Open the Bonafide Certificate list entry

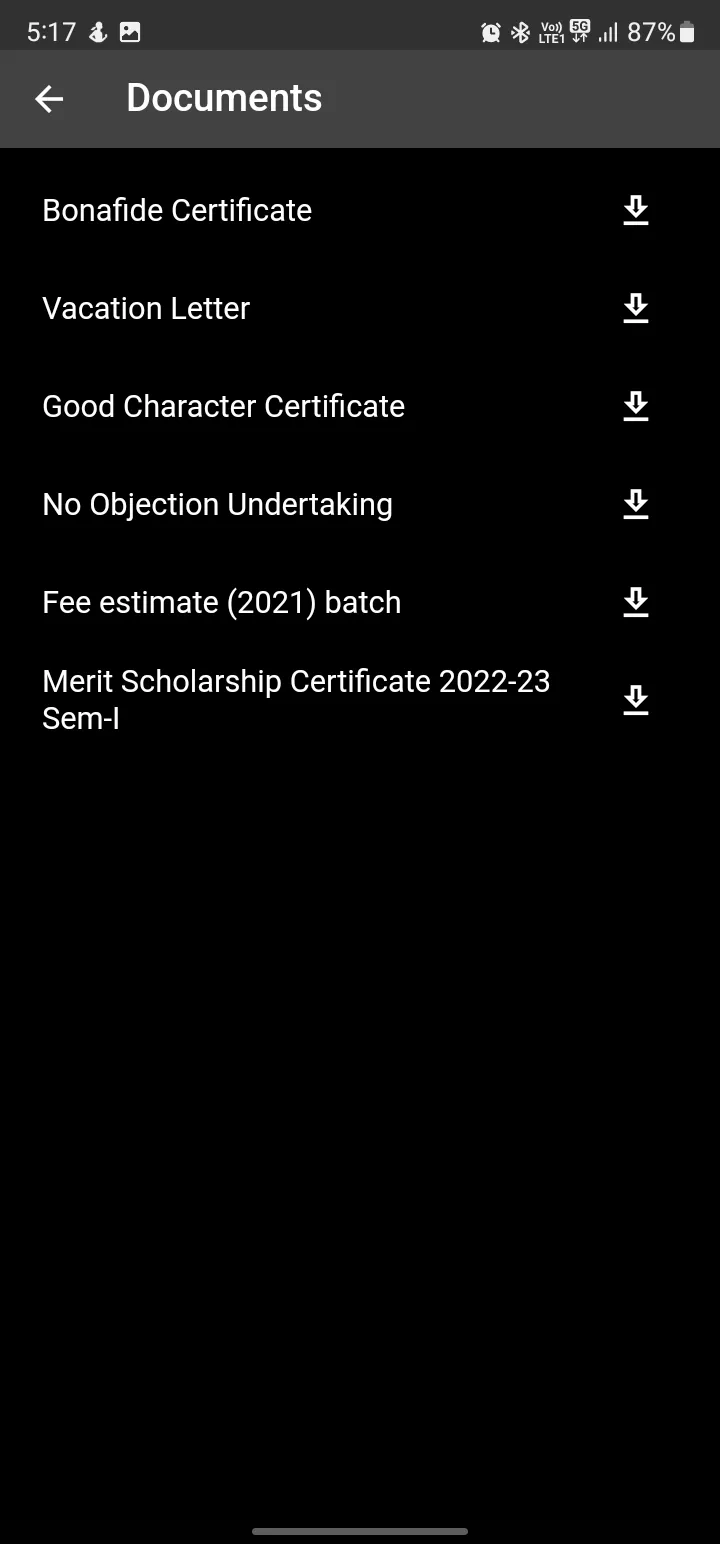(177, 210)
